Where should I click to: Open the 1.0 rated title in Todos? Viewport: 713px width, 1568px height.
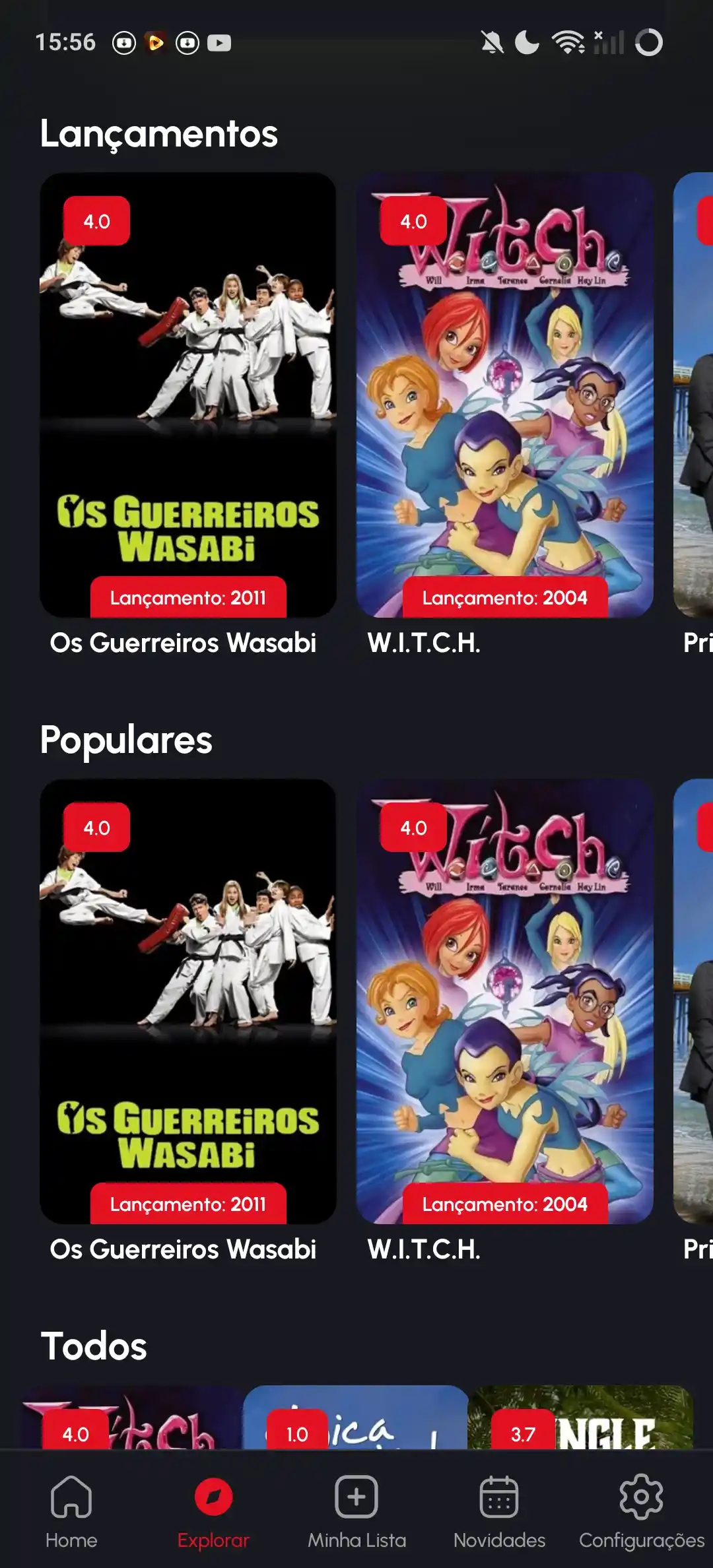pos(356,1419)
